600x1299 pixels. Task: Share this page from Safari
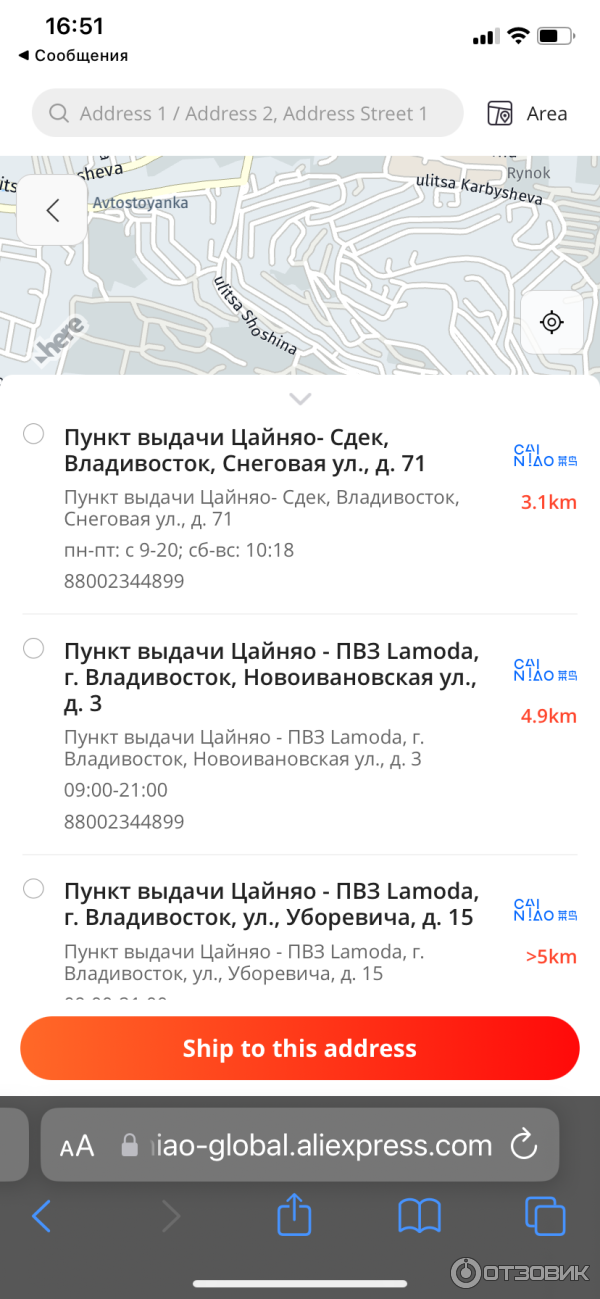(x=294, y=1216)
